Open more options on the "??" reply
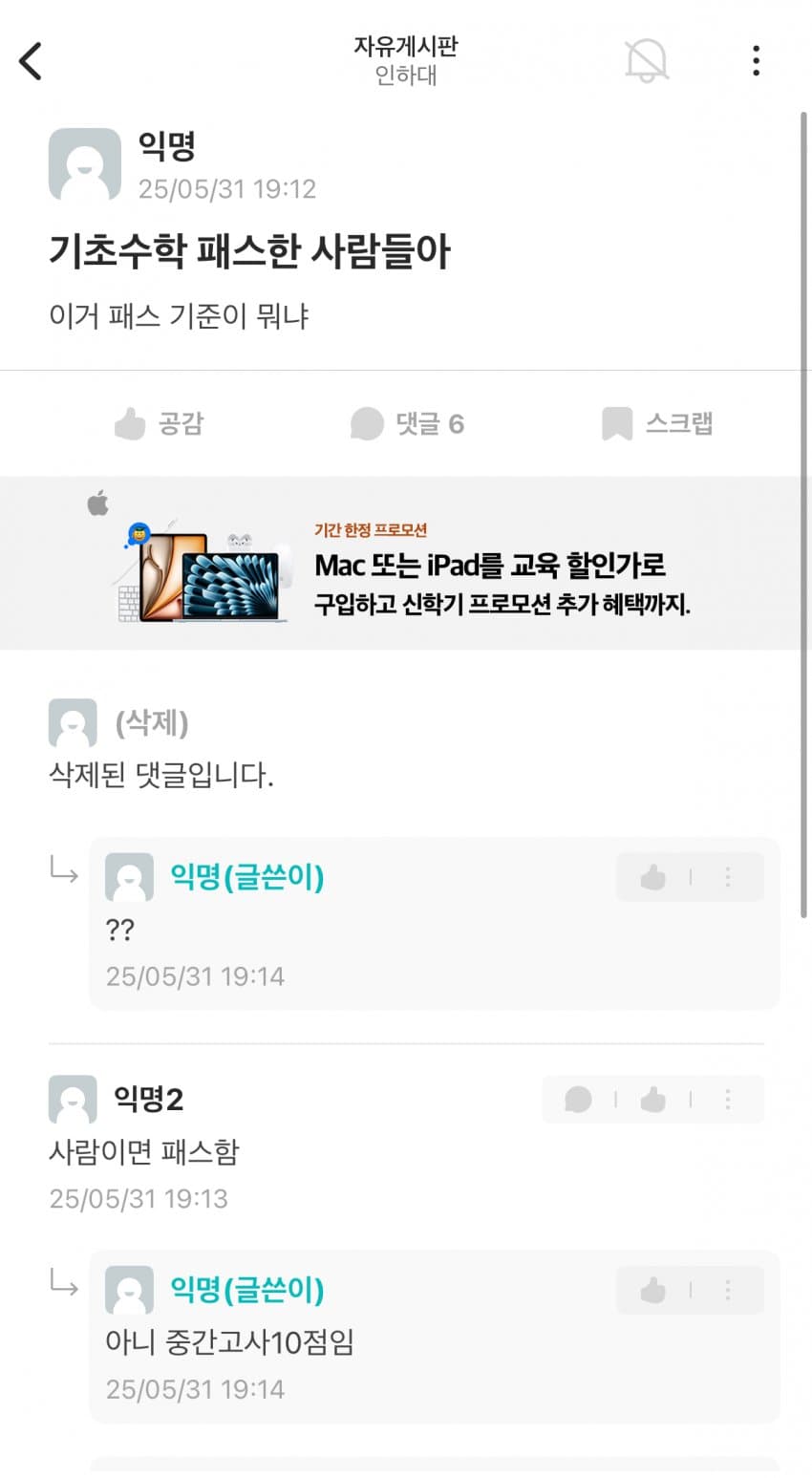 coord(728,877)
